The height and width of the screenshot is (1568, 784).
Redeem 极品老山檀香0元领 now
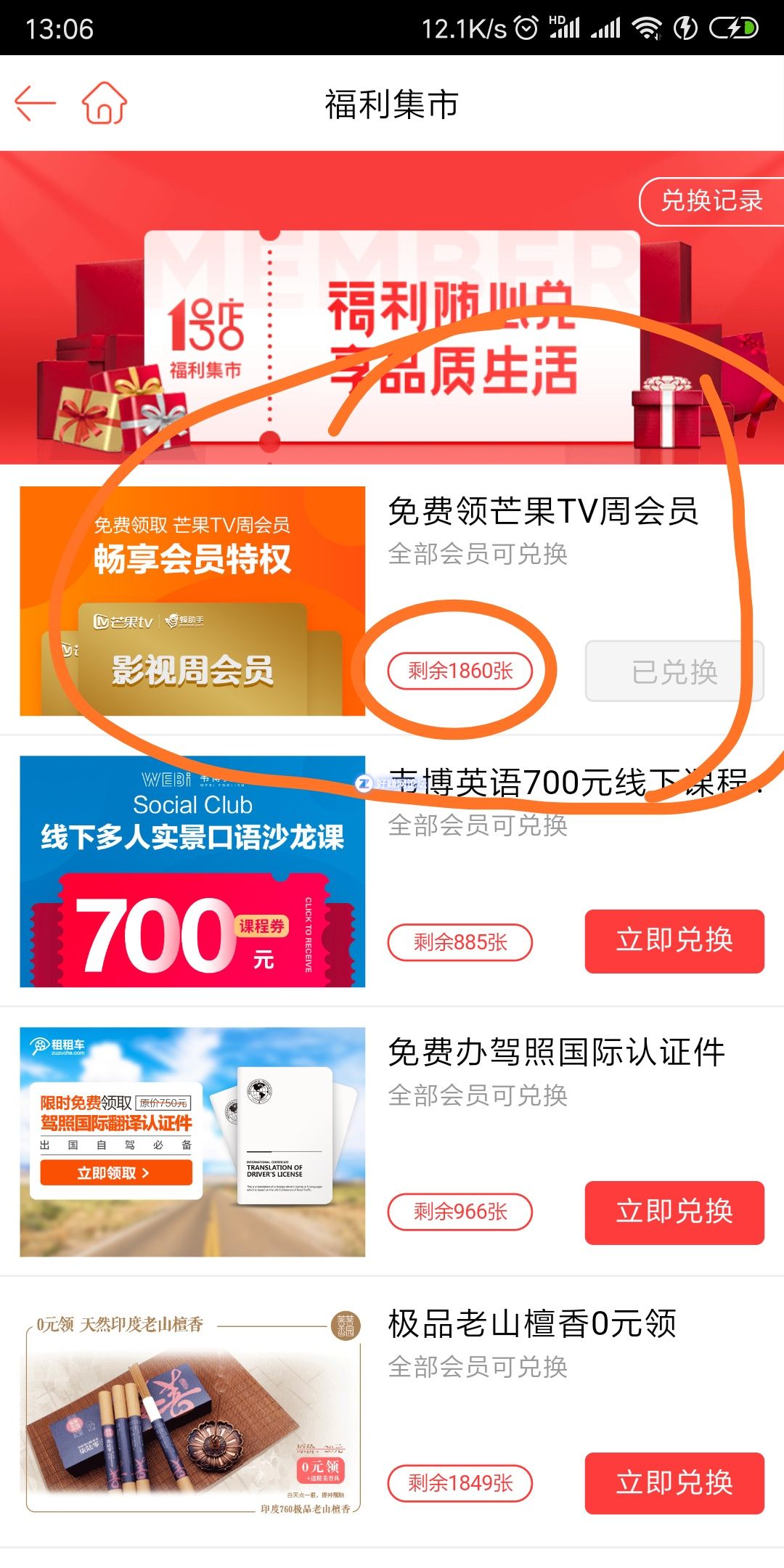pyautogui.click(x=674, y=1483)
